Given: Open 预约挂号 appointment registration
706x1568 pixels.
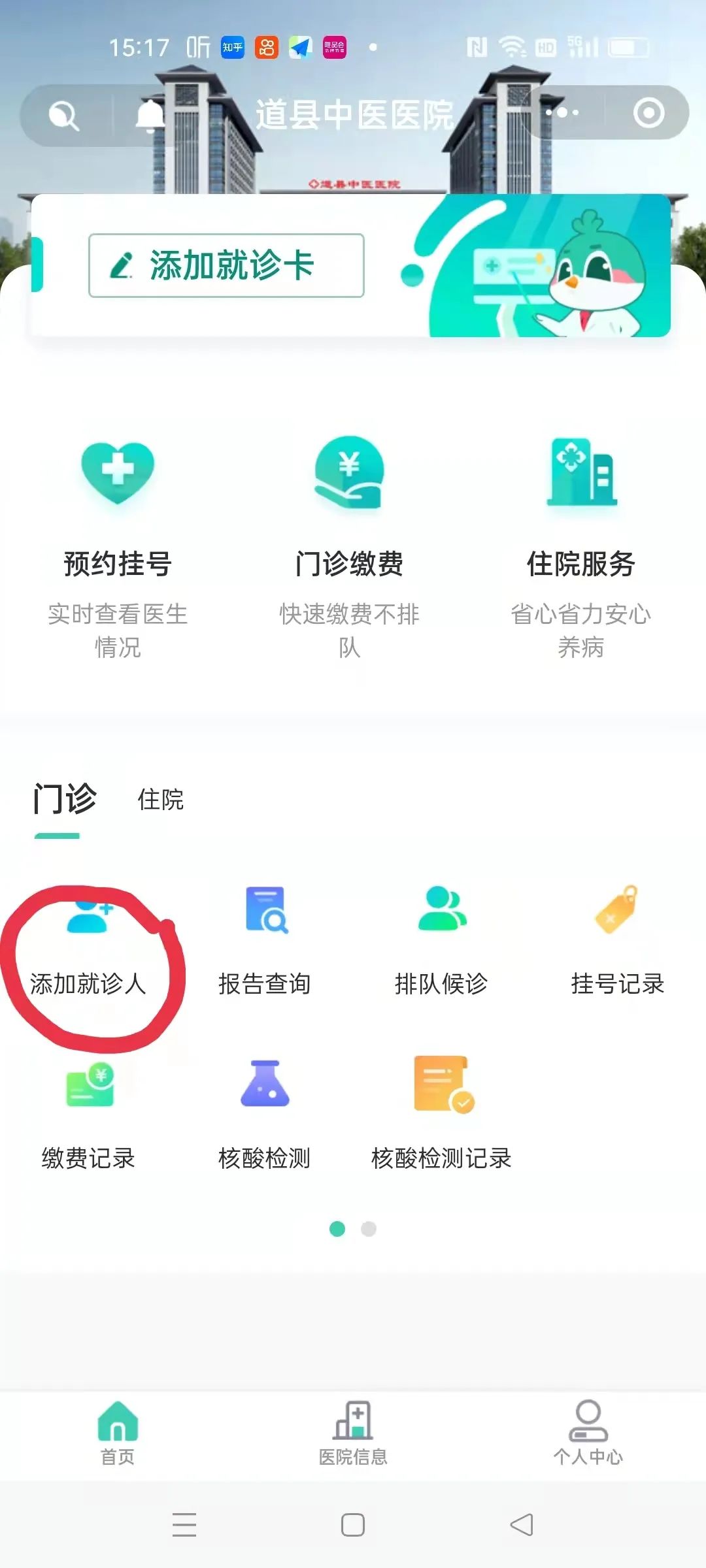Looking at the screenshot, I should point(118,510).
